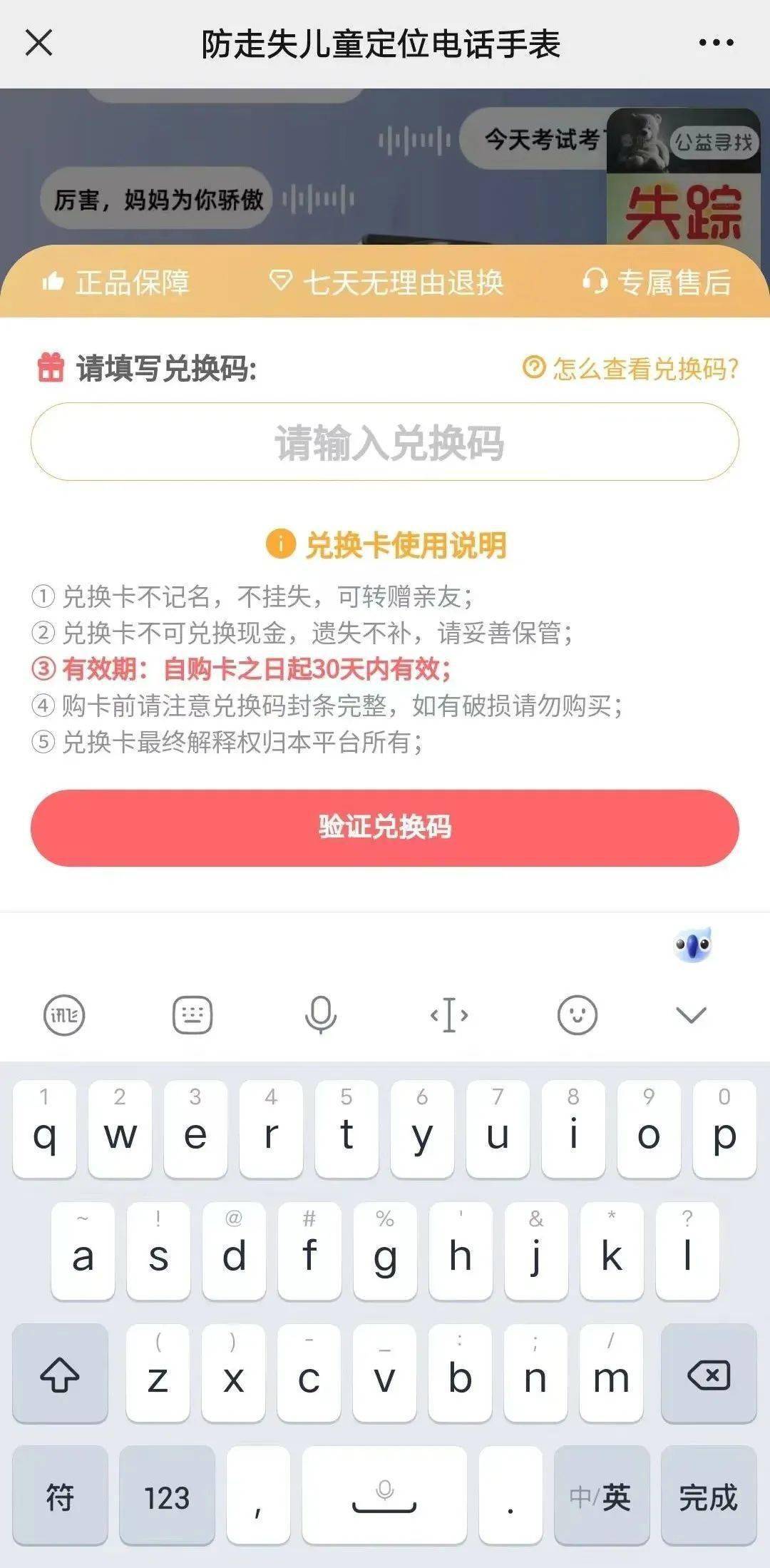Switch the keyboard layout
Screen dimensions: 770x1568
(192, 1014)
